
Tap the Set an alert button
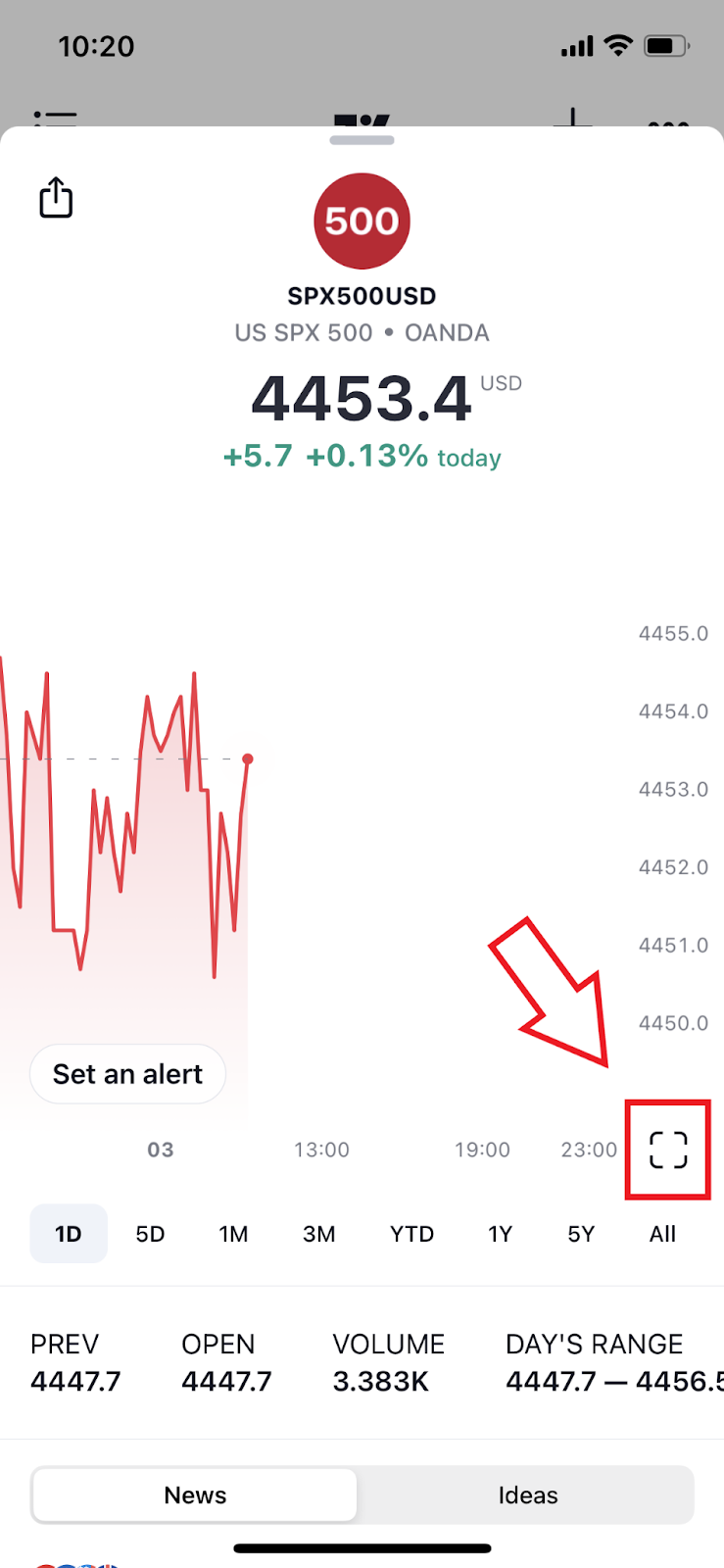[x=127, y=1074]
